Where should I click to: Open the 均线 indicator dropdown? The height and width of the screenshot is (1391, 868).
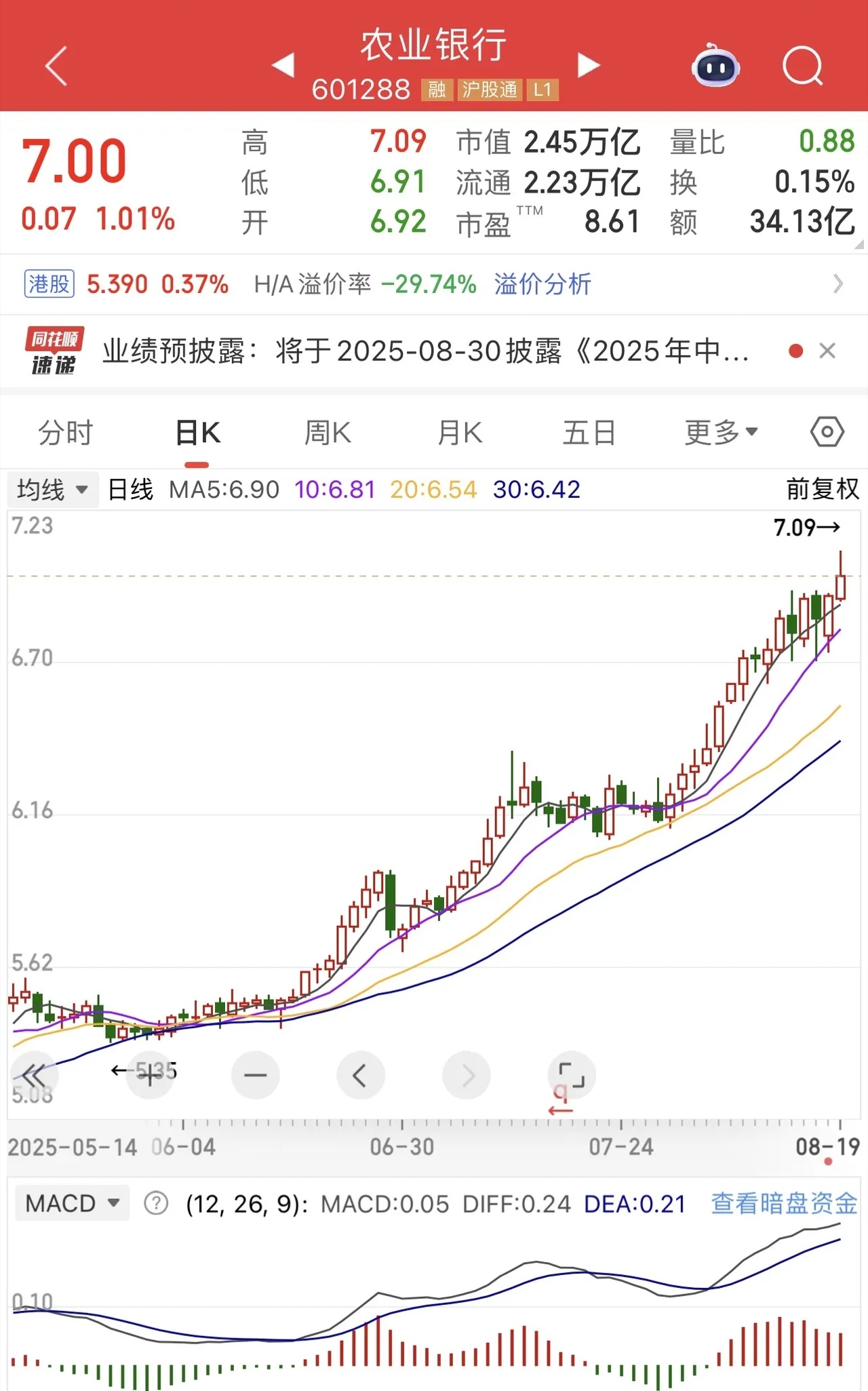[x=53, y=488]
